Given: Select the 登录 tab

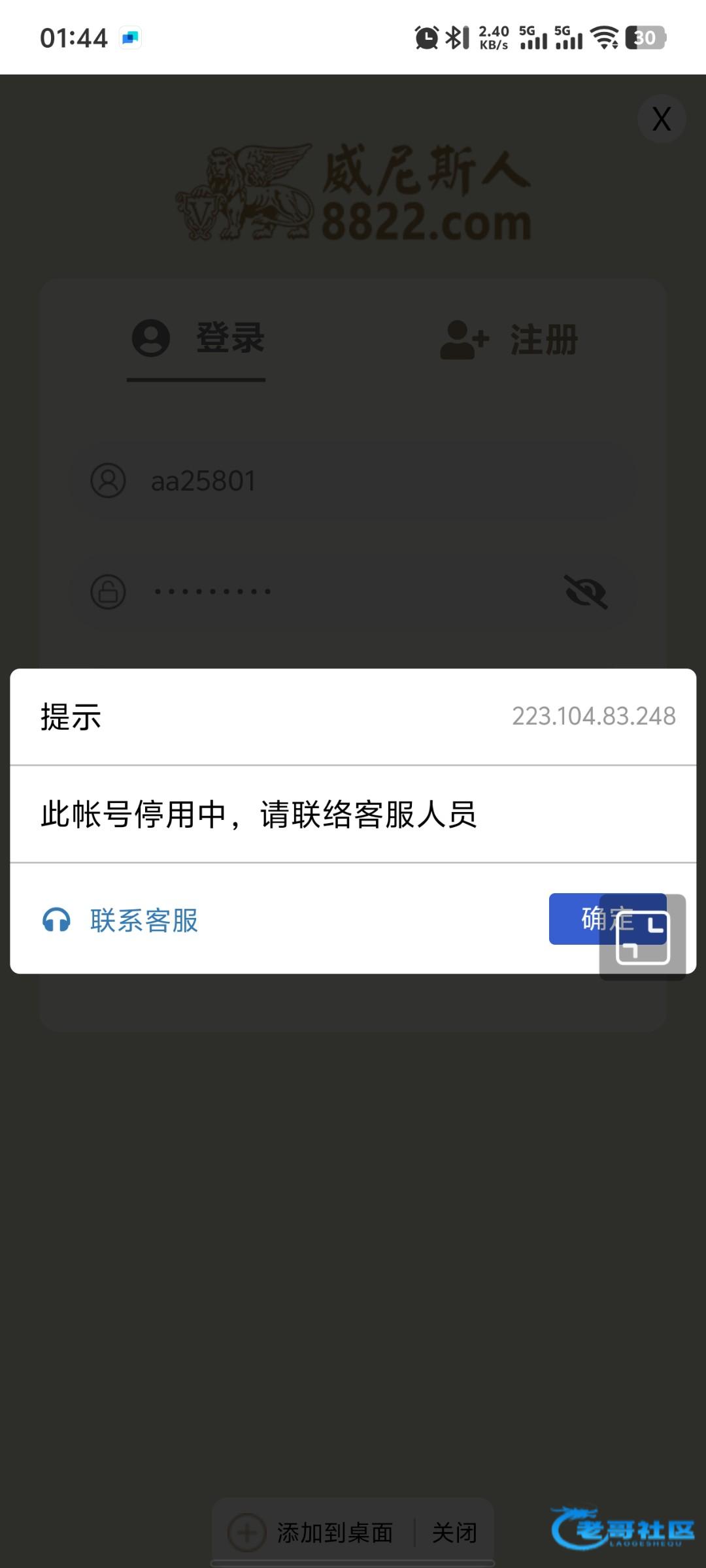Looking at the screenshot, I should click(197, 338).
